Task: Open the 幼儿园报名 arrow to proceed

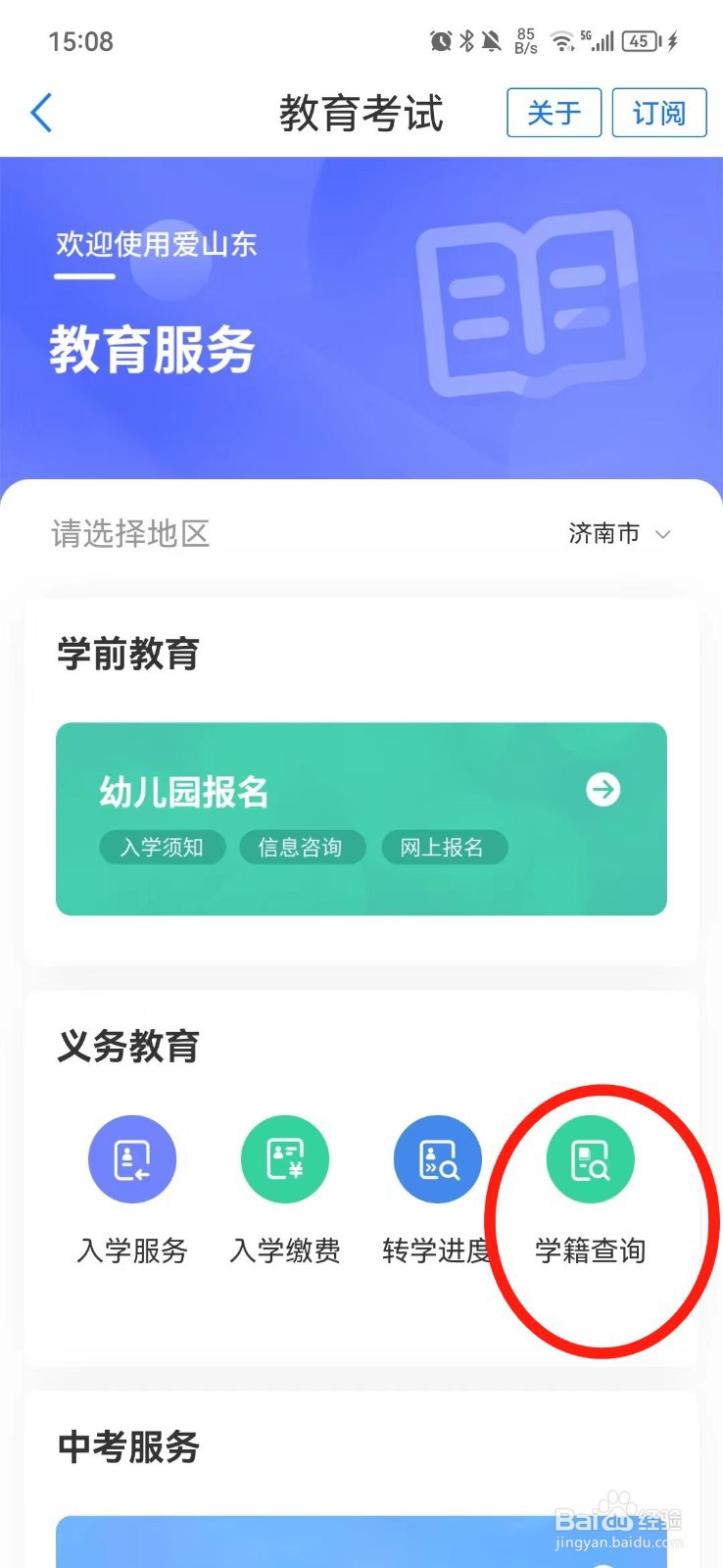Action: [602, 788]
